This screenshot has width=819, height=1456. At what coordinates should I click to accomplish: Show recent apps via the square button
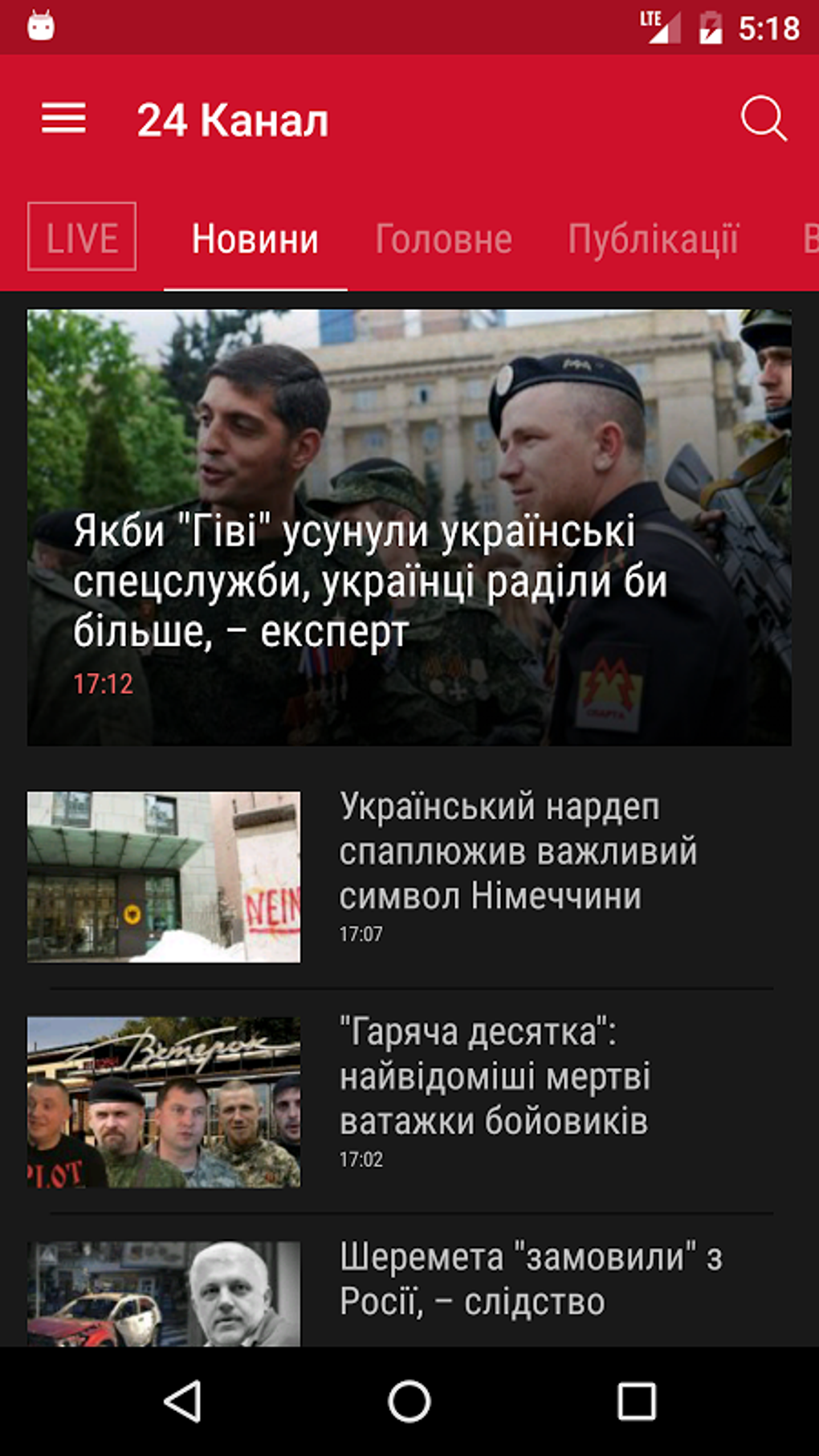tap(637, 1402)
